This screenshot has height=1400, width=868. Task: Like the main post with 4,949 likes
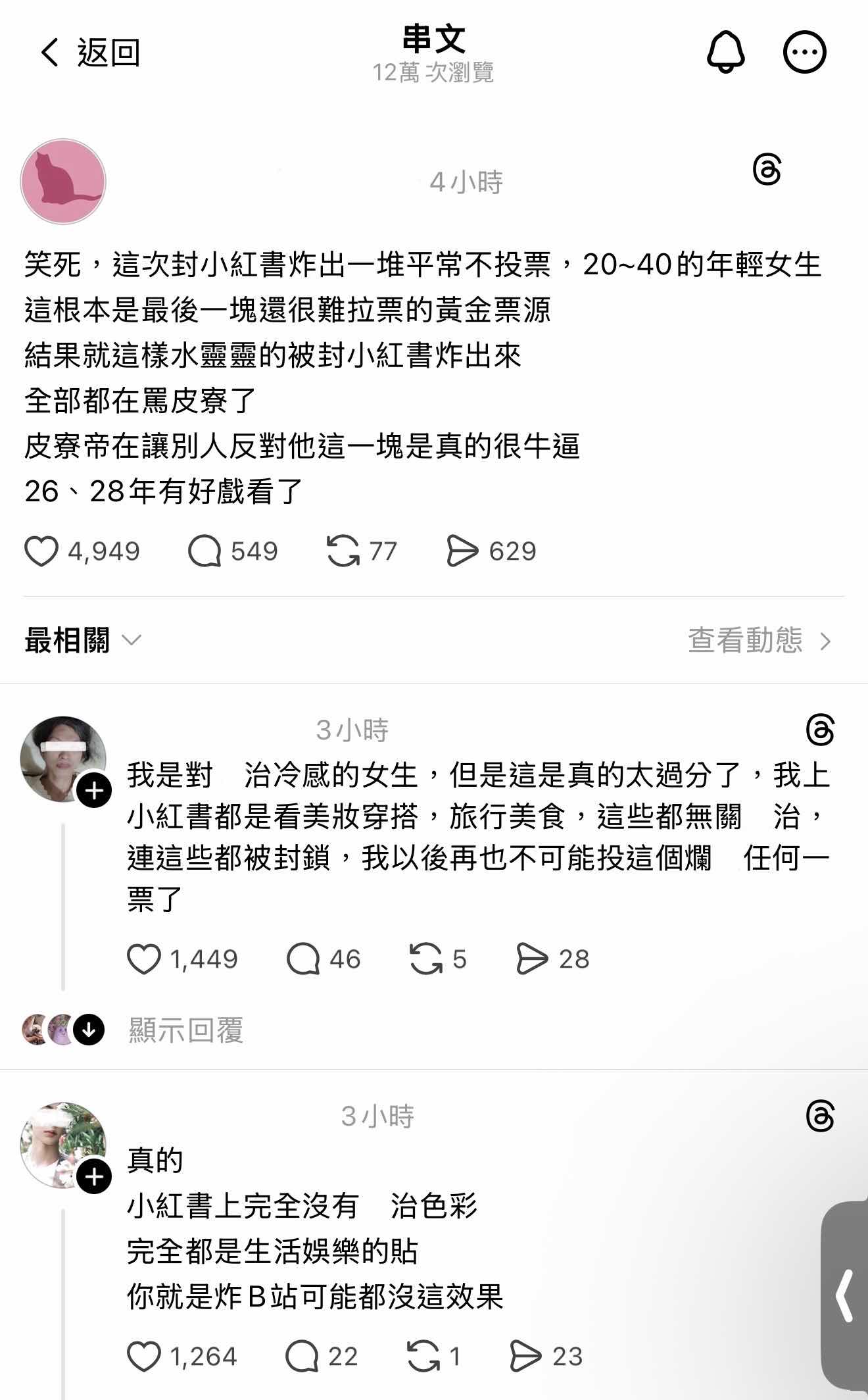click(41, 551)
